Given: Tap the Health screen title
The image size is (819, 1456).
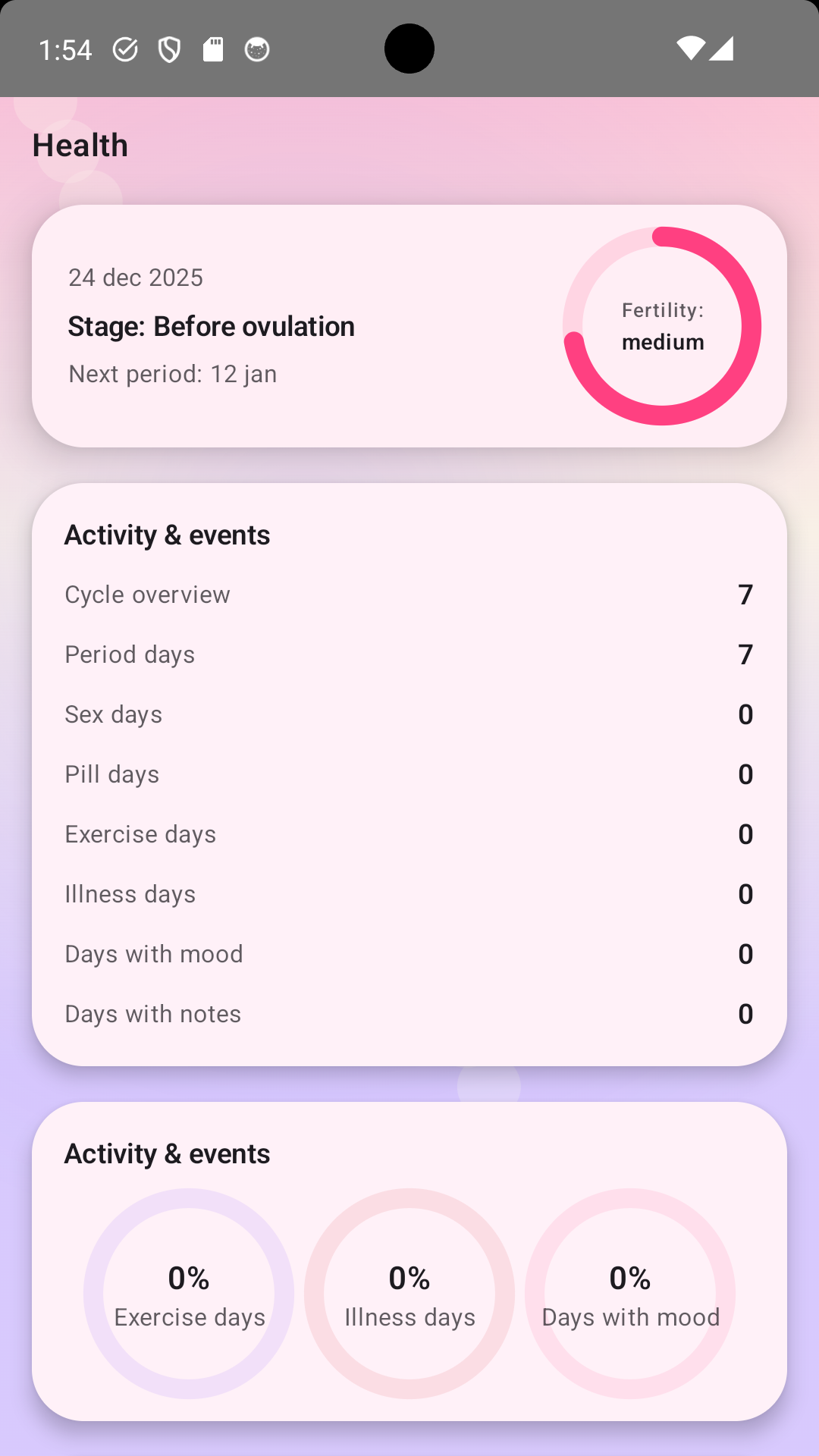Looking at the screenshot, I should (x=80, y=144).
